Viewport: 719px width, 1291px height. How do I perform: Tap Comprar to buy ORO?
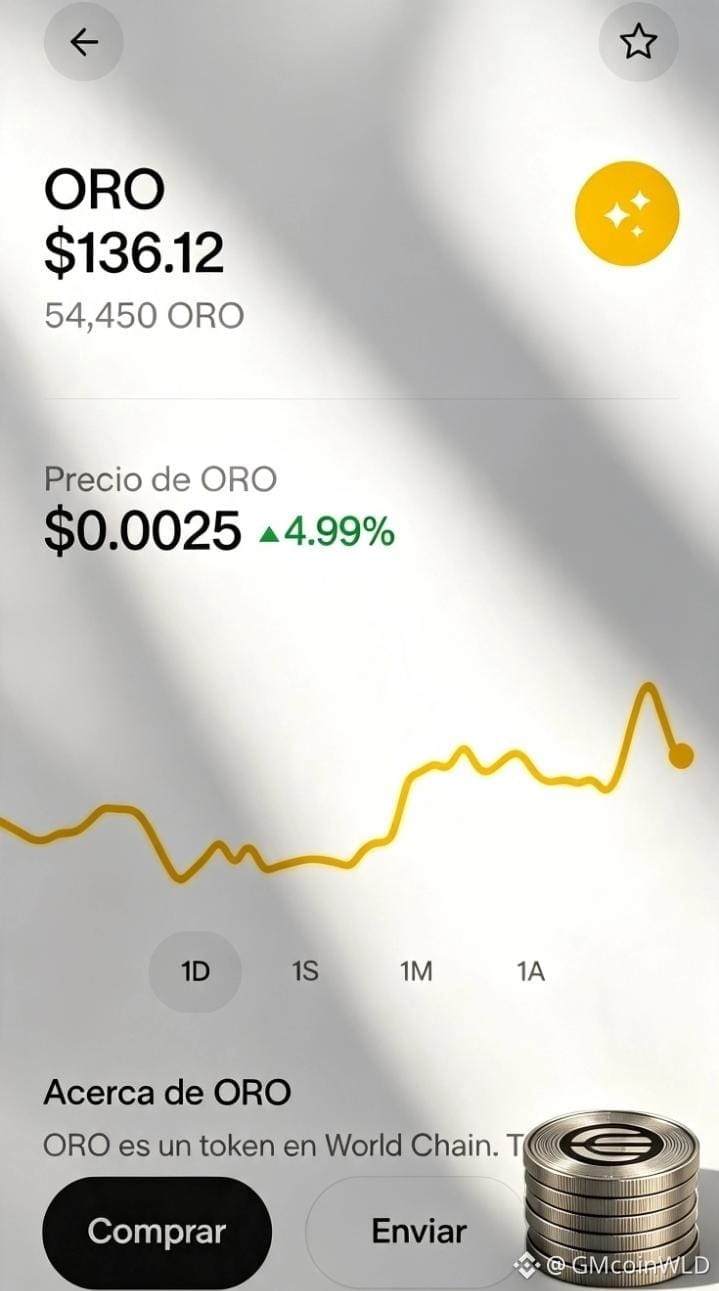(x=157, y=1232)
